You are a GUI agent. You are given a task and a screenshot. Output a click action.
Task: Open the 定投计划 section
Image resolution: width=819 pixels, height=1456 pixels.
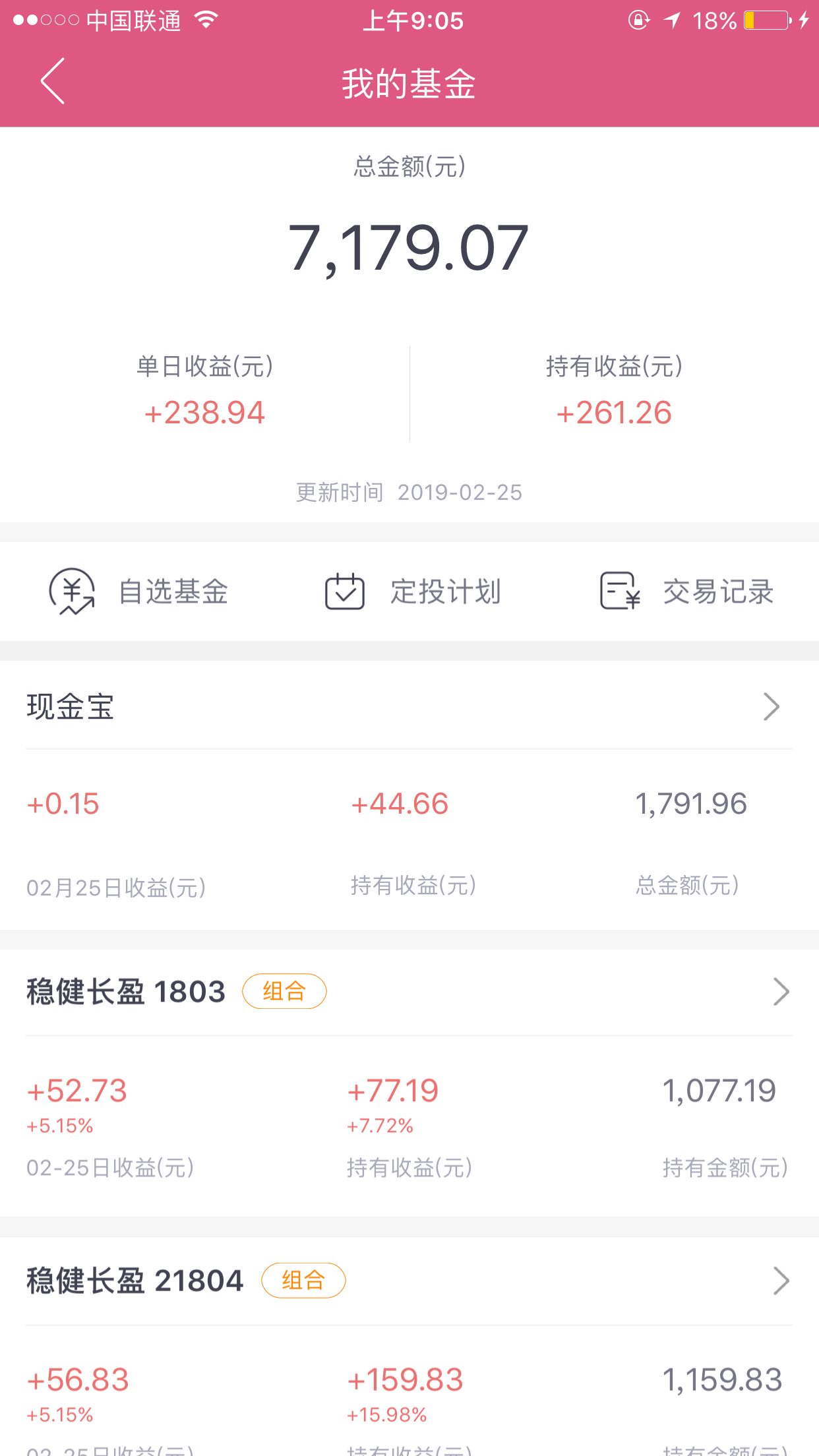click(413, 591)
